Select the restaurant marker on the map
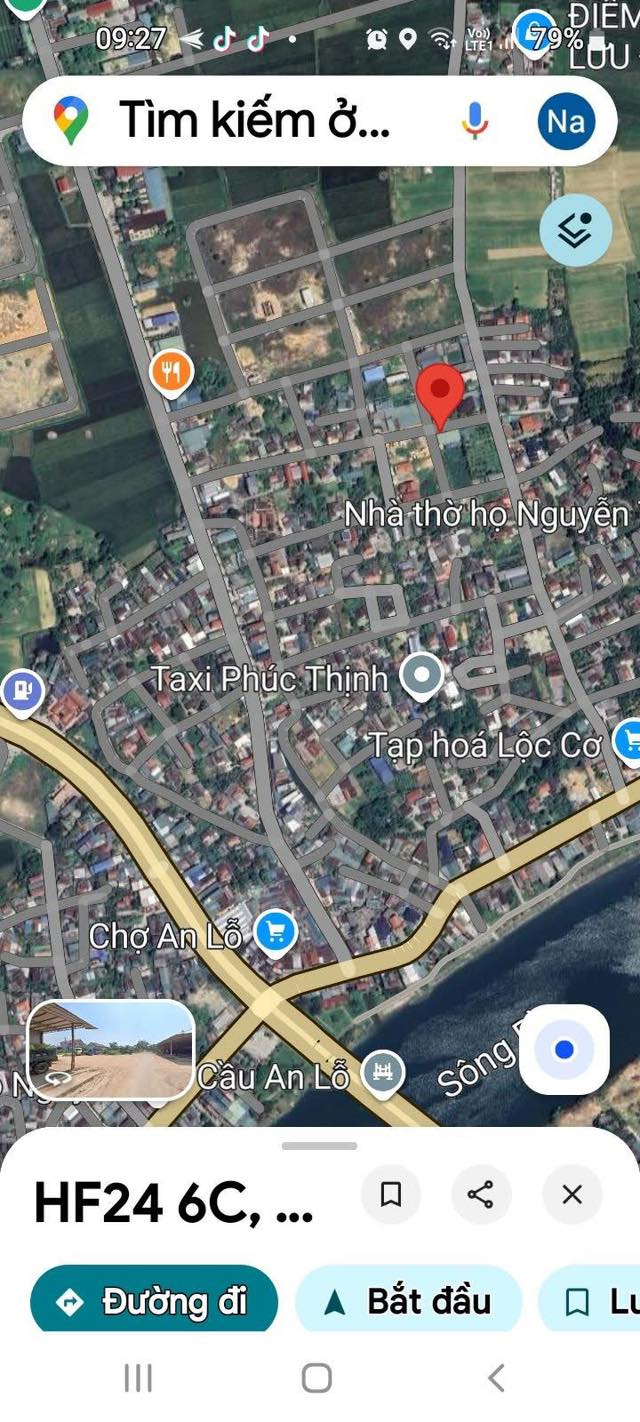The height and width of the screenshot is (1422, 640). pyautogui.click(x=173, y=374)
